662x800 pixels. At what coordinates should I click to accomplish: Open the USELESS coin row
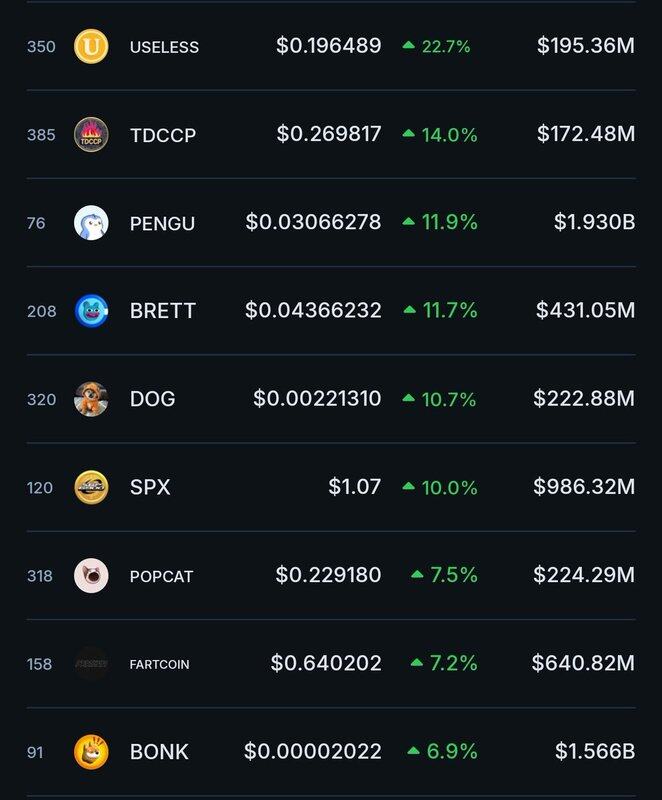(x=164, y=47)
